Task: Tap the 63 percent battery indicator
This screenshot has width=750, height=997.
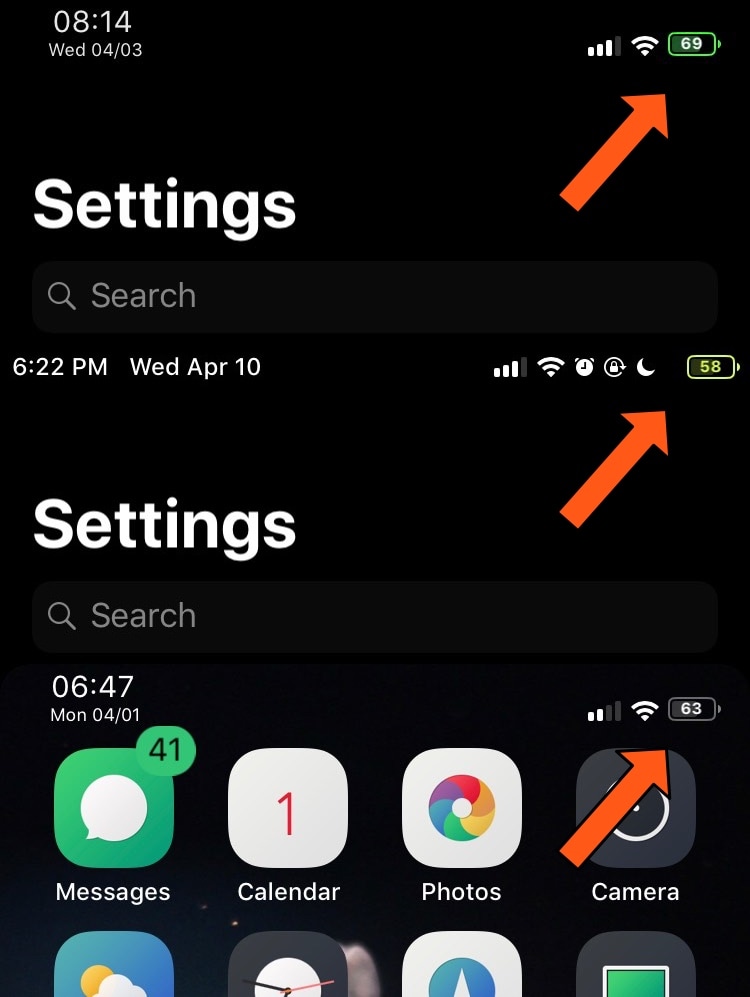Action: [692, 709]
